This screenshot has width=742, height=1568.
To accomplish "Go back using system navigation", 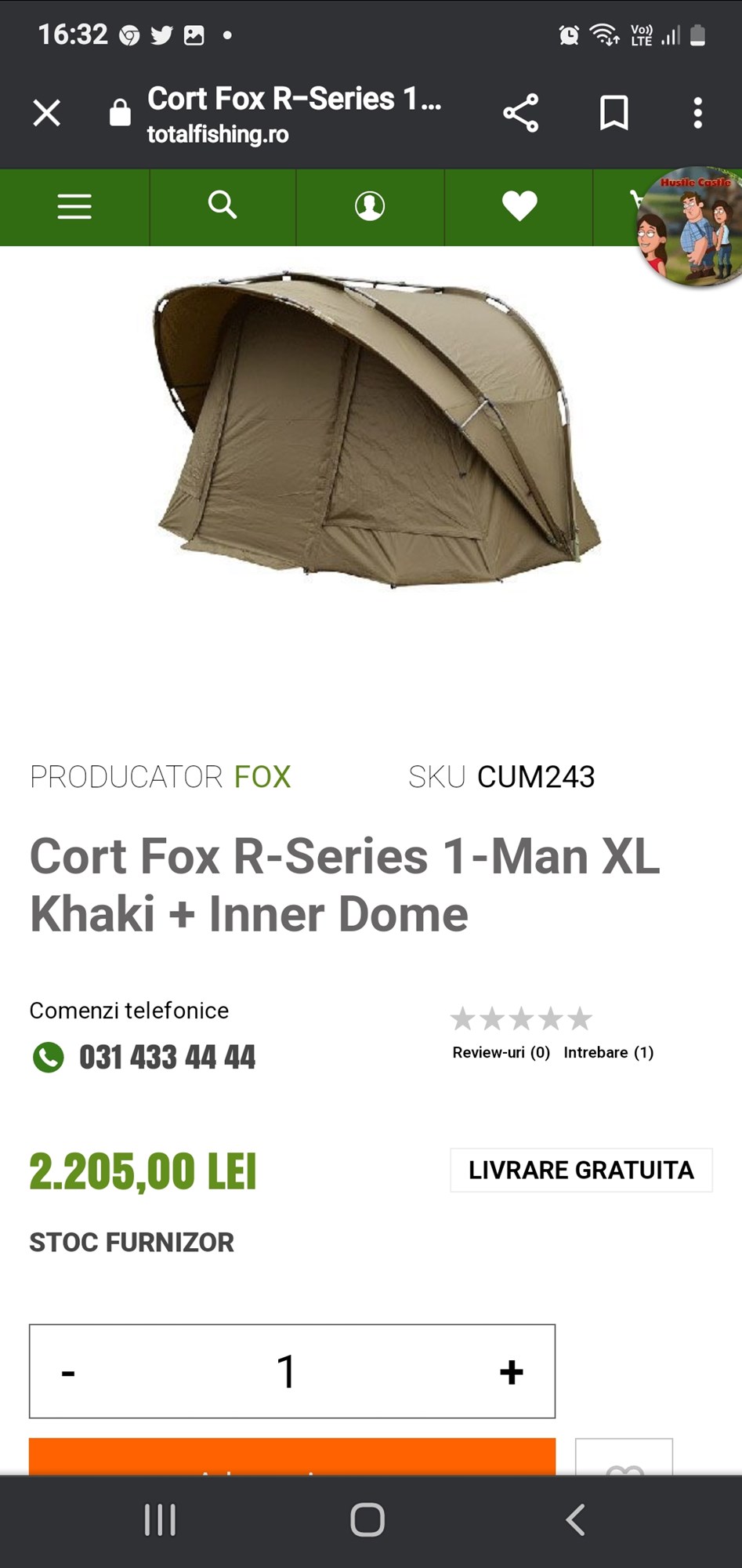I will [576, 1519].
